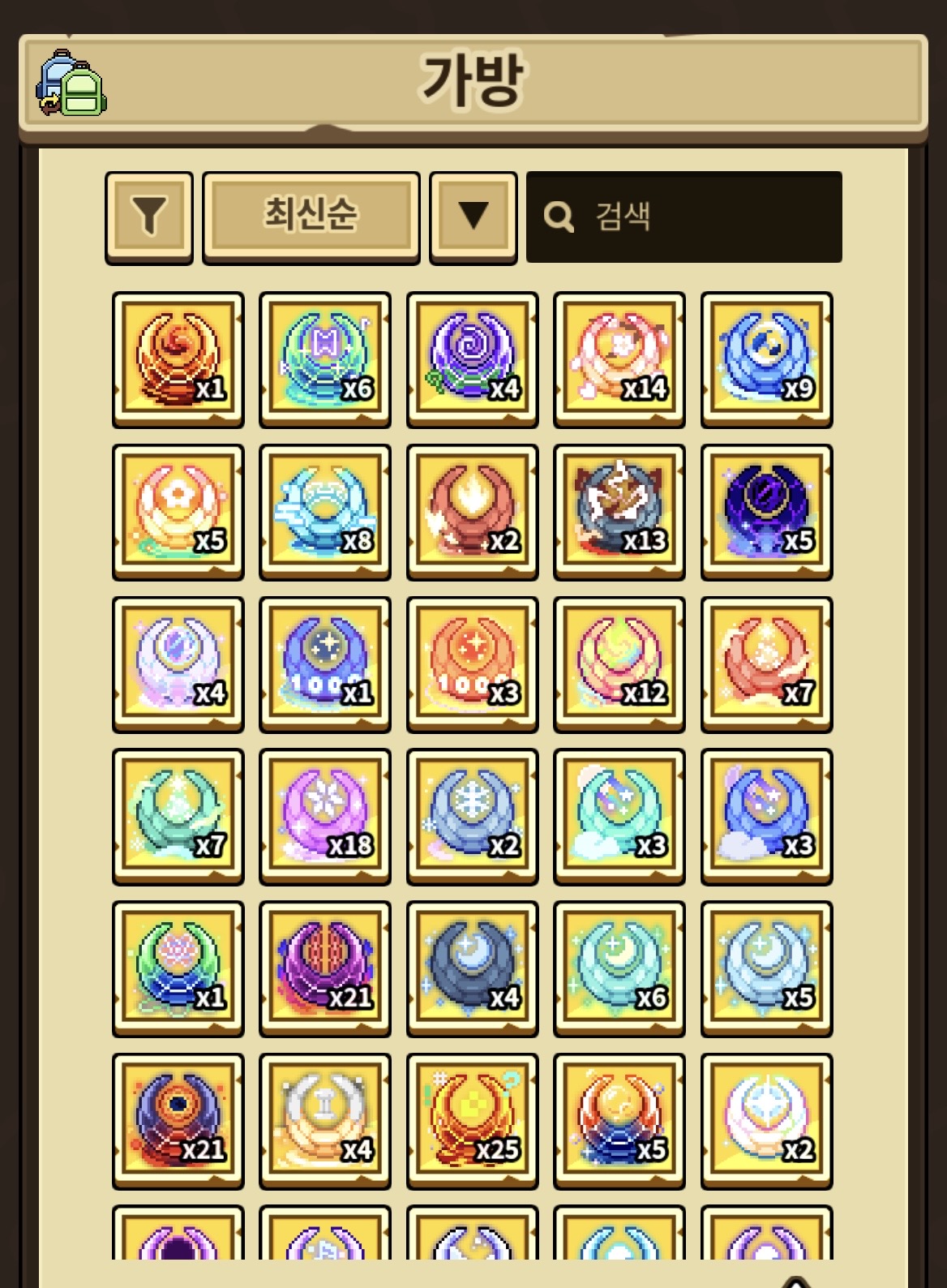
Task: Switch bags with the backpack icon
Action: click(71, 84)
